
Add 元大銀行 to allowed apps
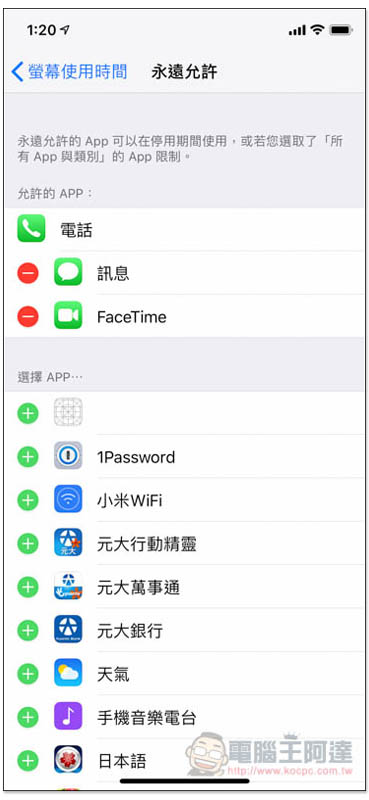pyautogui.click(x=28, y=631)
